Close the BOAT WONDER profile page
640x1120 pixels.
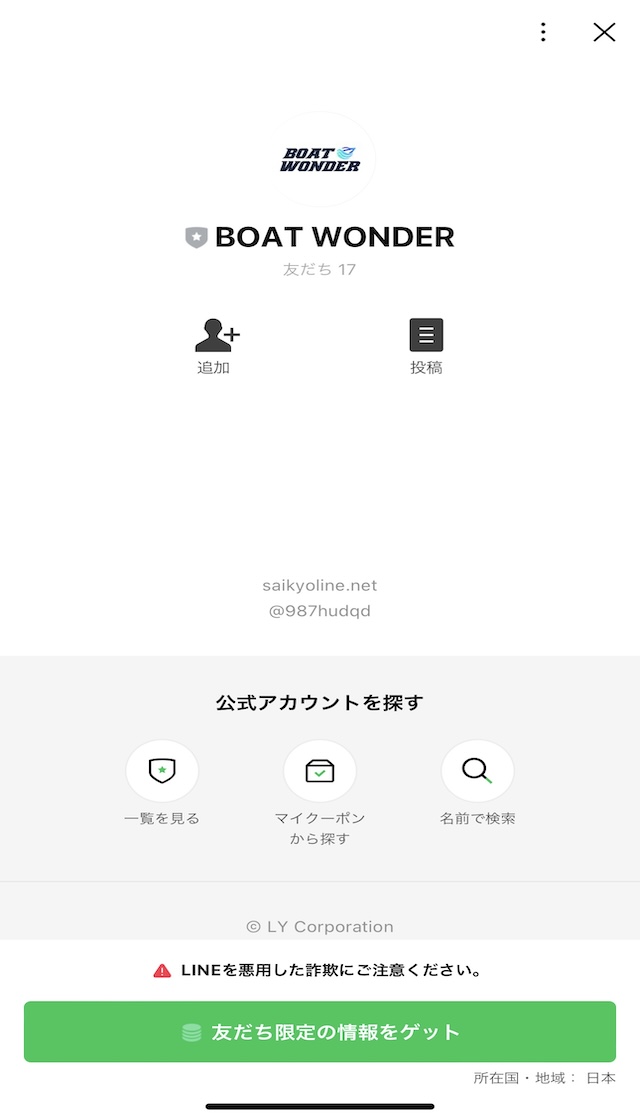(604, 32)
